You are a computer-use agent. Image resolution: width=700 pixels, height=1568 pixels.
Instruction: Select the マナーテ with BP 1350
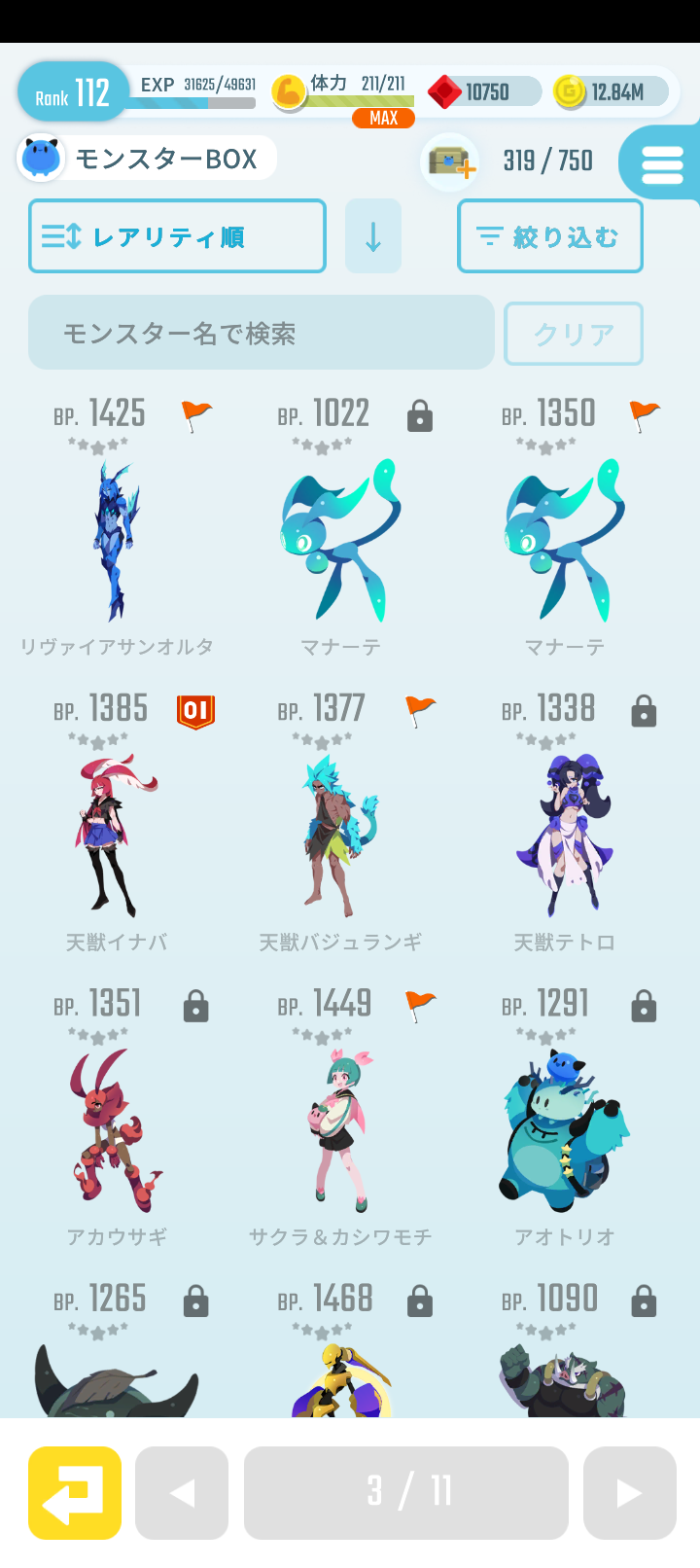tap(564, 540)
